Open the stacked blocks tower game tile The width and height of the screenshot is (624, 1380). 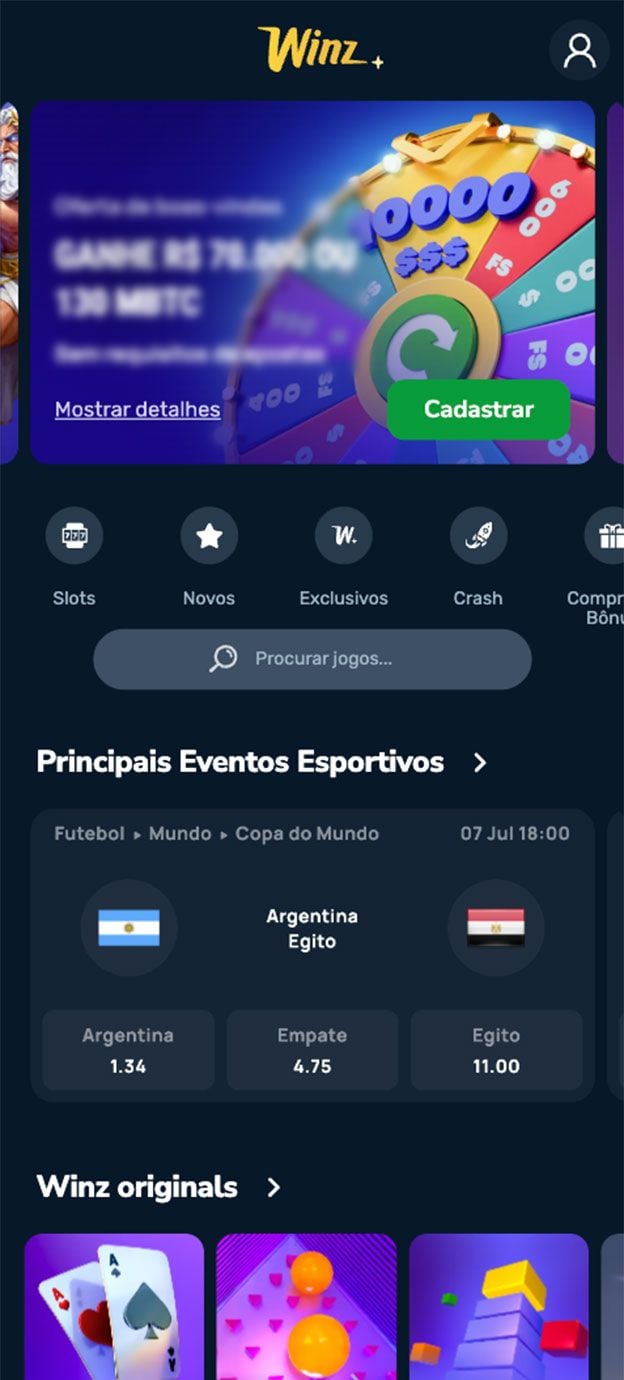499,1307
